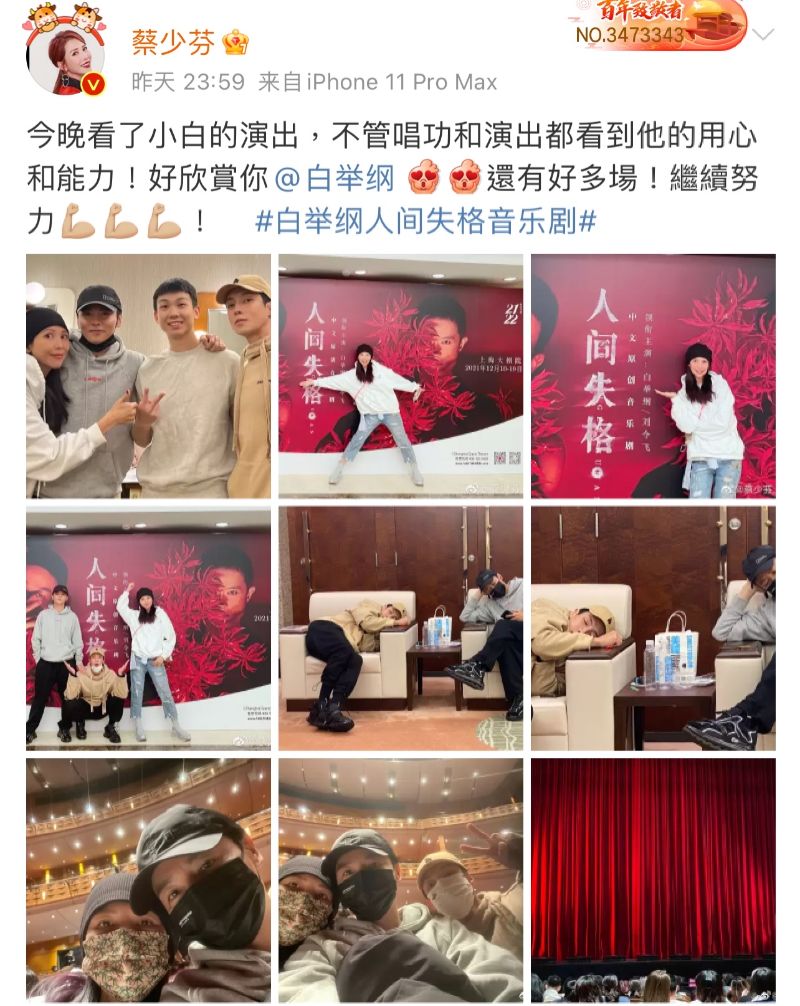Open the username 蔡少芬 profile link
The width and height of the screenshot is (800, 1006).
point(172,42)
